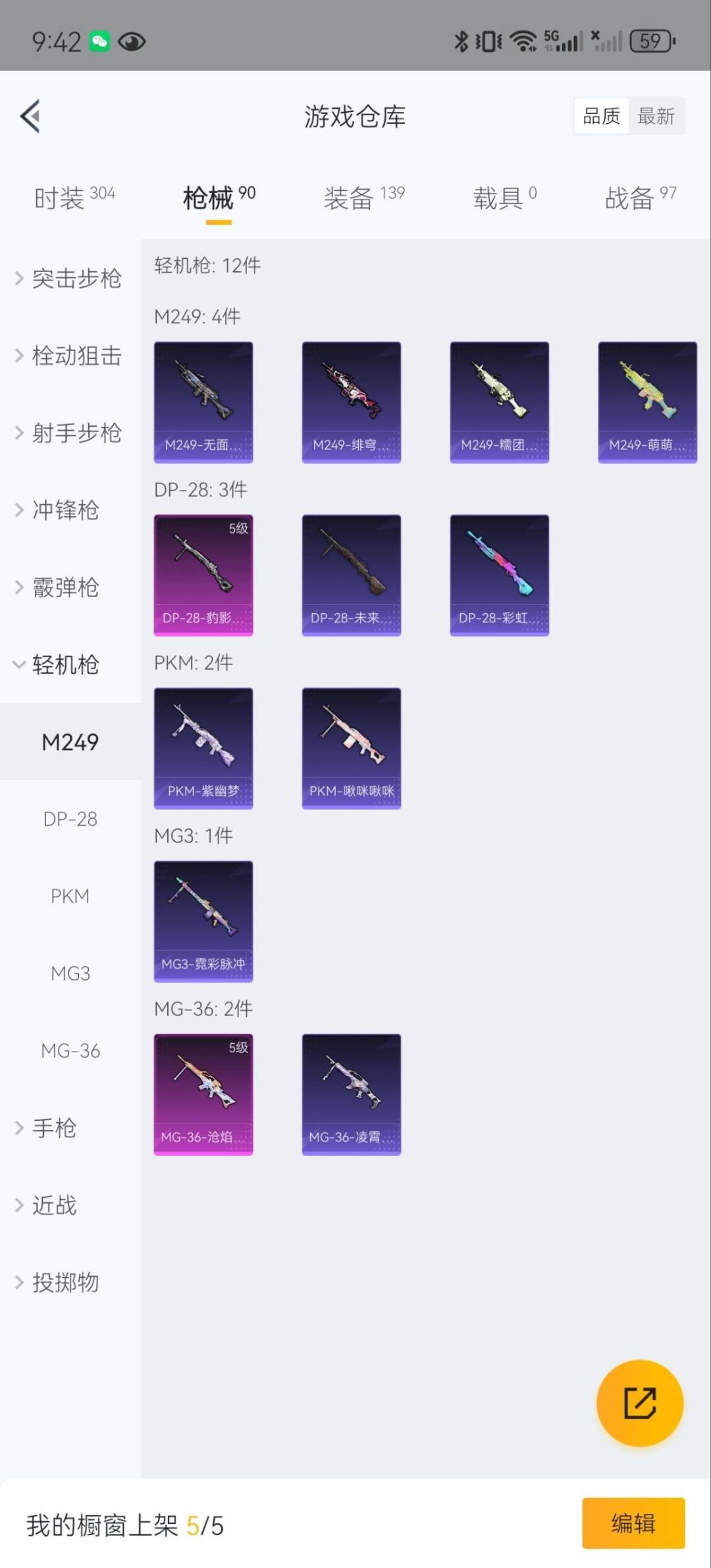The width and height of the screenshot is (711, 1568).
Task: Sort items by 最新
Action: (x=656, y=117)
